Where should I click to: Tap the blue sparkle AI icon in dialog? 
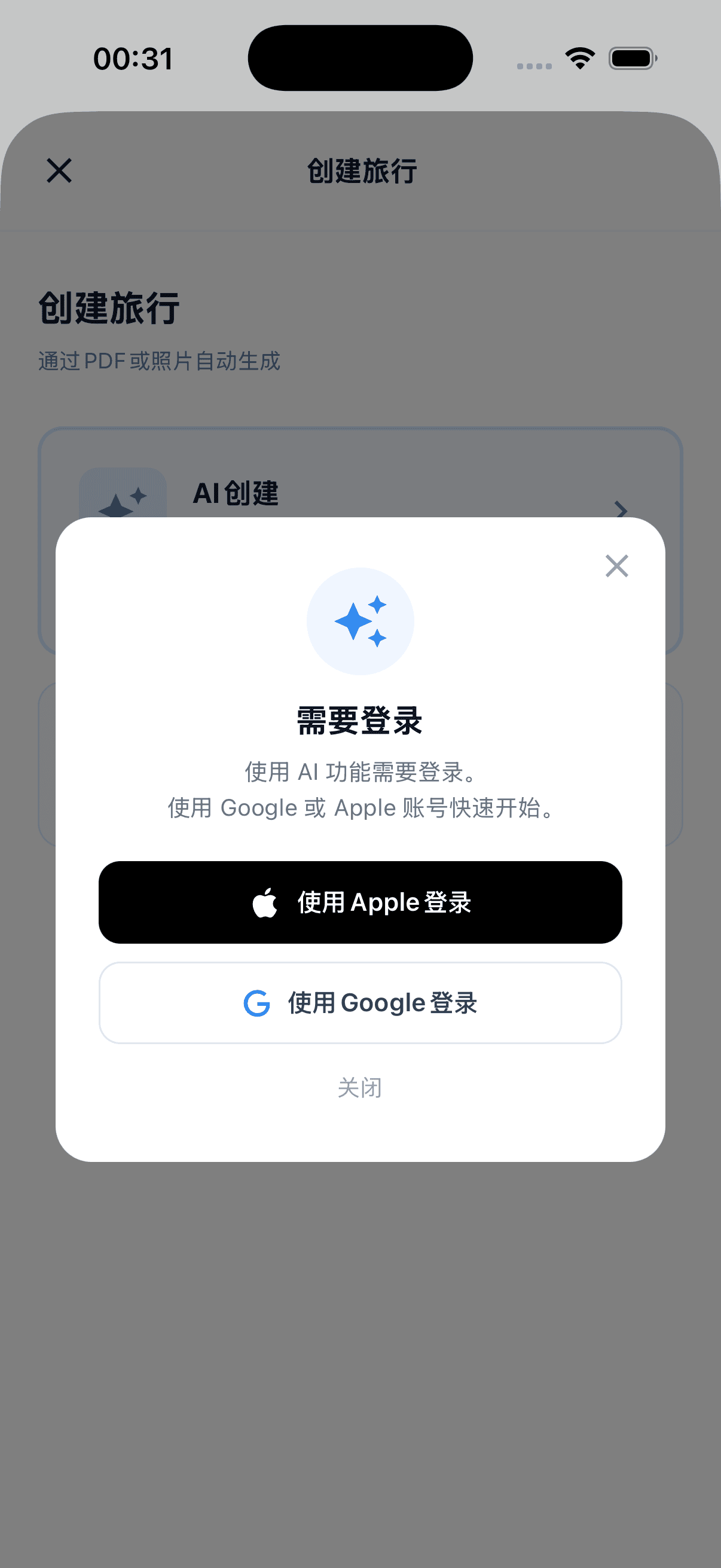pyautogui.click(x=361, y=620)
